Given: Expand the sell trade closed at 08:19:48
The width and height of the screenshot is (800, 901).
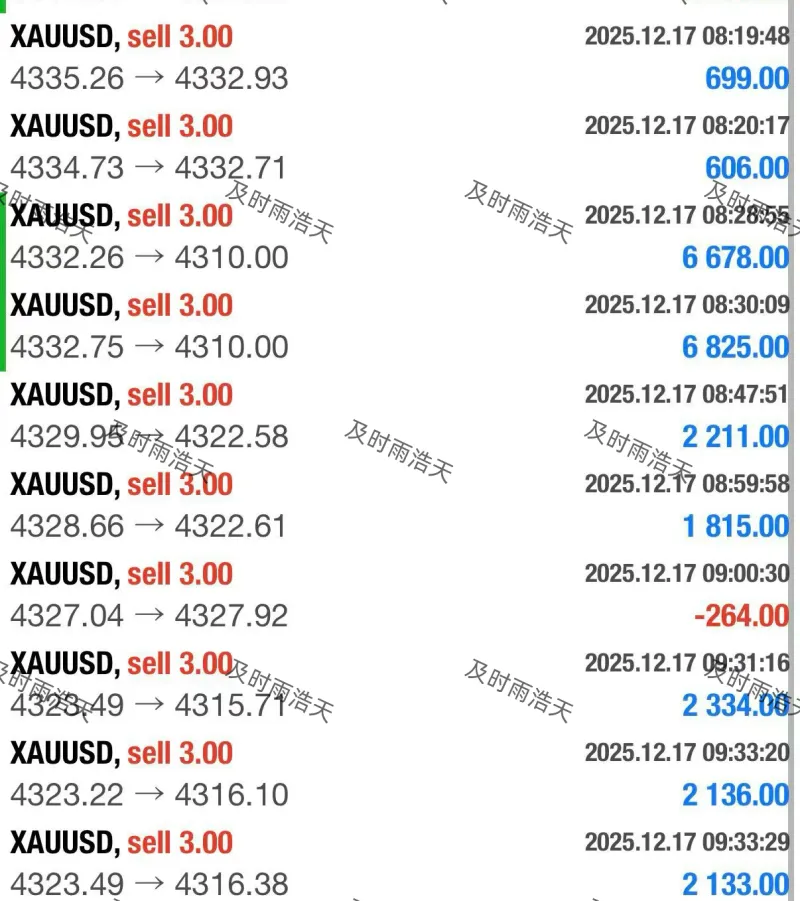Looking at the screenshot, I should (x=400, y=57).
